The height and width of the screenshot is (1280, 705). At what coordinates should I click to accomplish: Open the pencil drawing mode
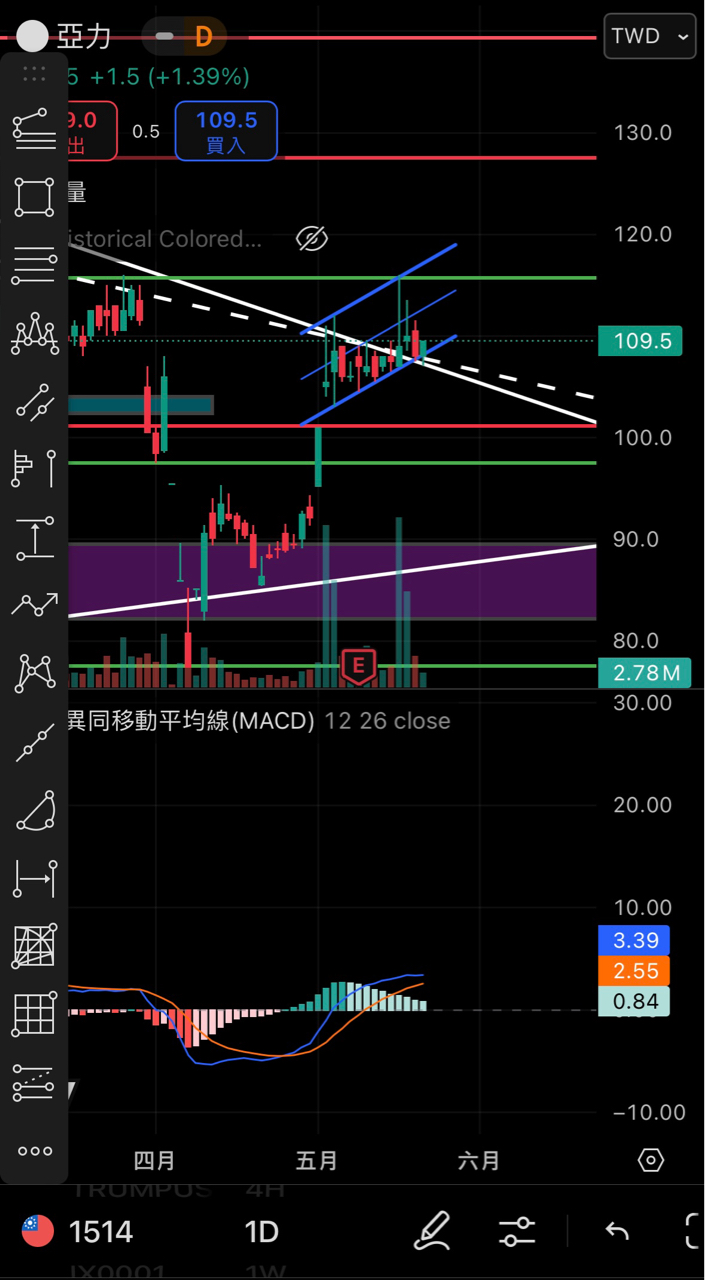[432, 1232]
